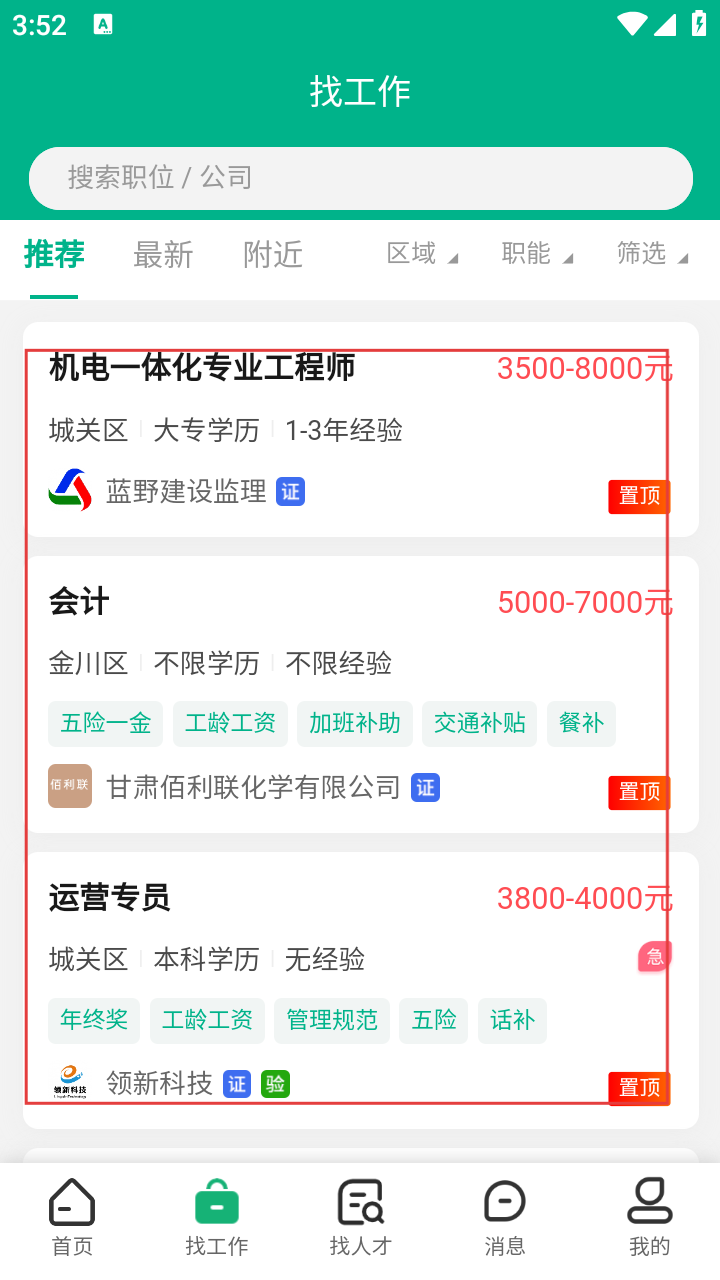View the 运营专员 job posting
The width and height of the screenshot is (720, 1280).
click(x=361, y=991)
